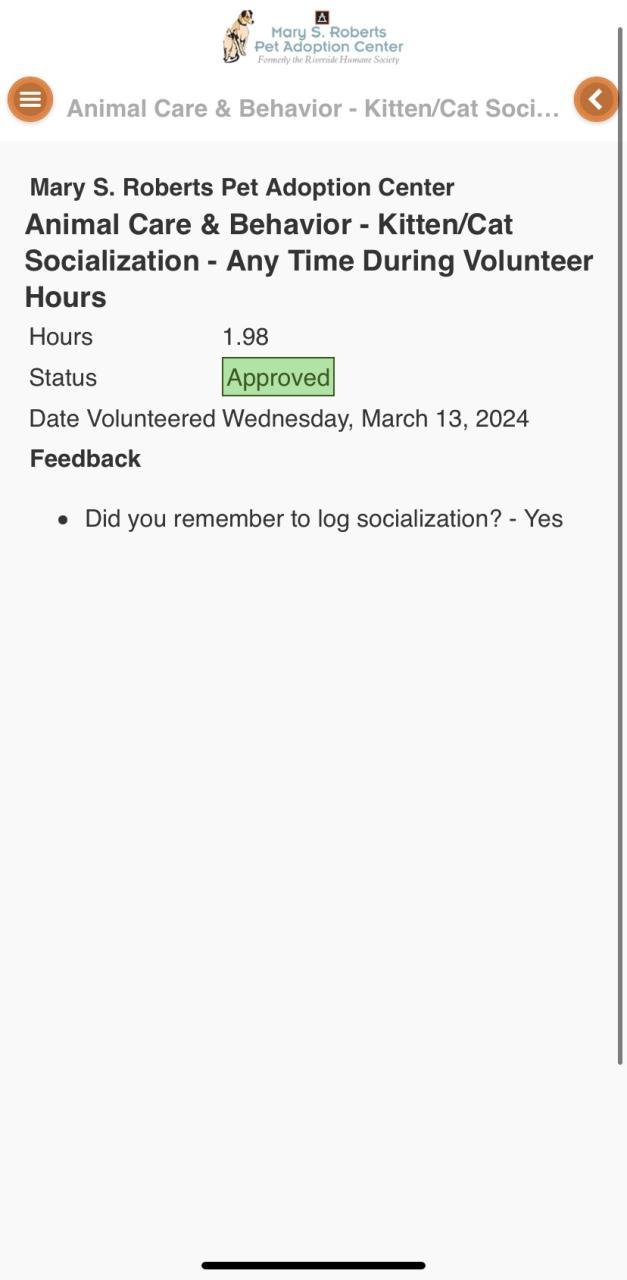Go back using the orange arrow
This screenshot has width=627, height=1280.
(x=596, y=99)
